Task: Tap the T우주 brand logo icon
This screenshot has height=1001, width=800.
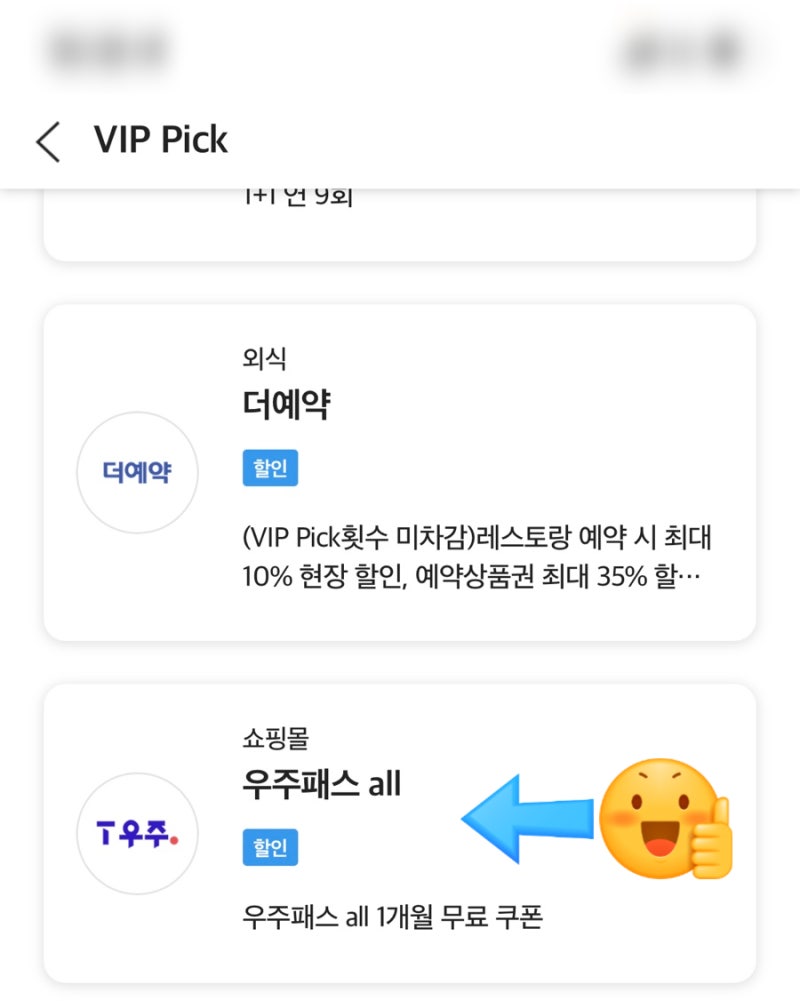Action: tap(137, 832)
